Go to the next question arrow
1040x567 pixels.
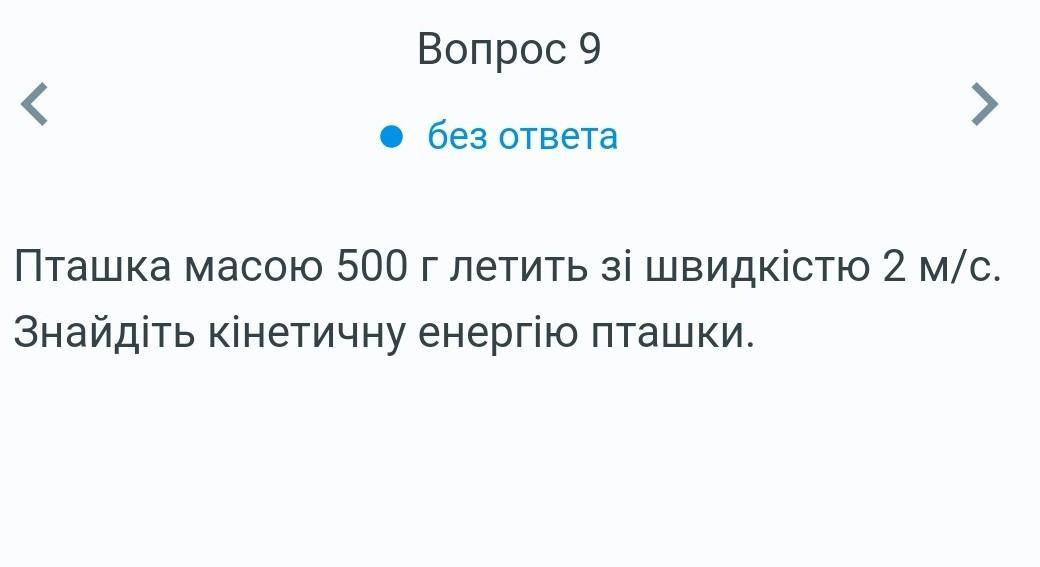coord(984,104)
